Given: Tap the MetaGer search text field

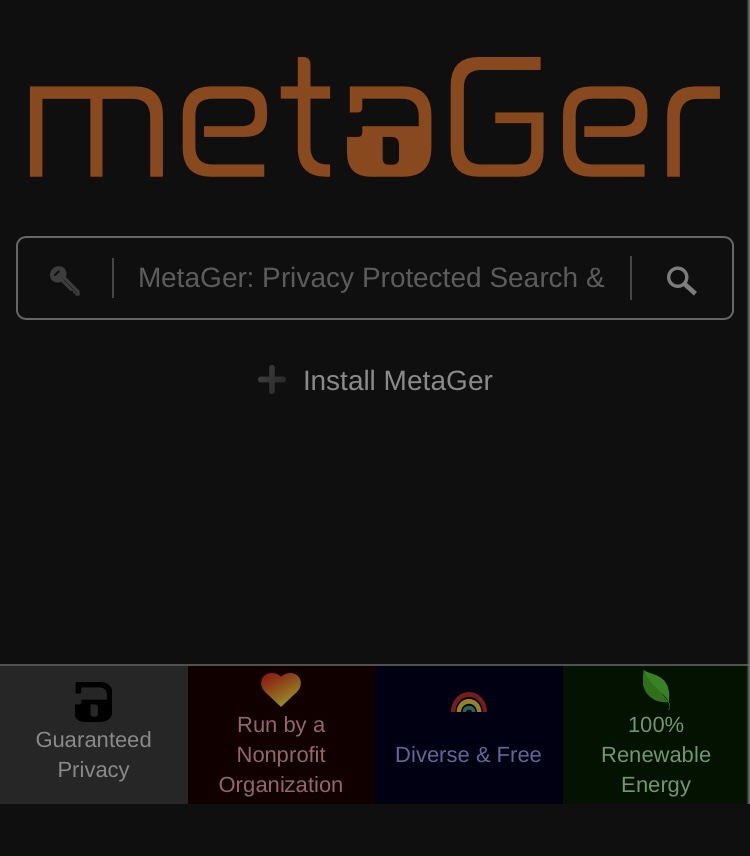Looking at the screenshot, I should (x=371, y=278).
